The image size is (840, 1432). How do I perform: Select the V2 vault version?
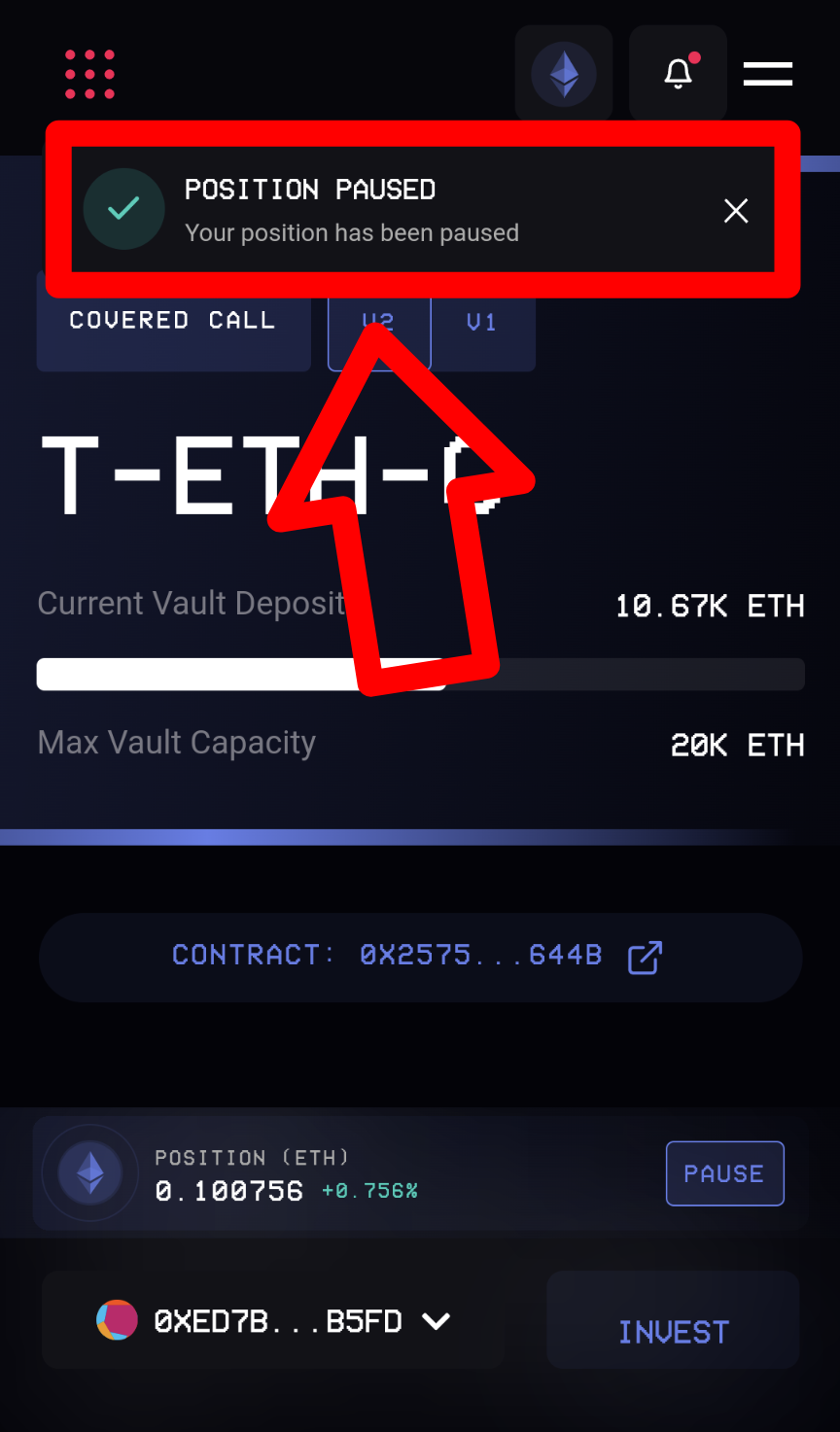pos(378,320)
